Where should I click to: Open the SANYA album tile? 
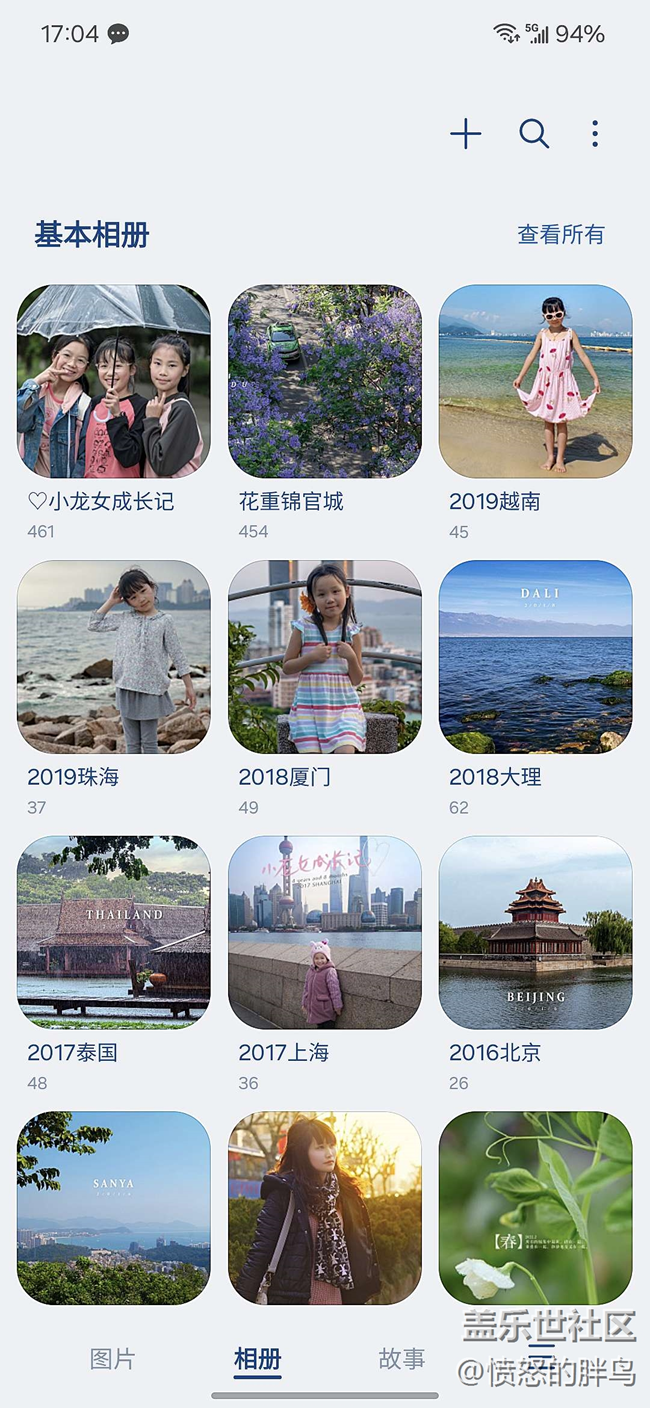[114, 1208]
